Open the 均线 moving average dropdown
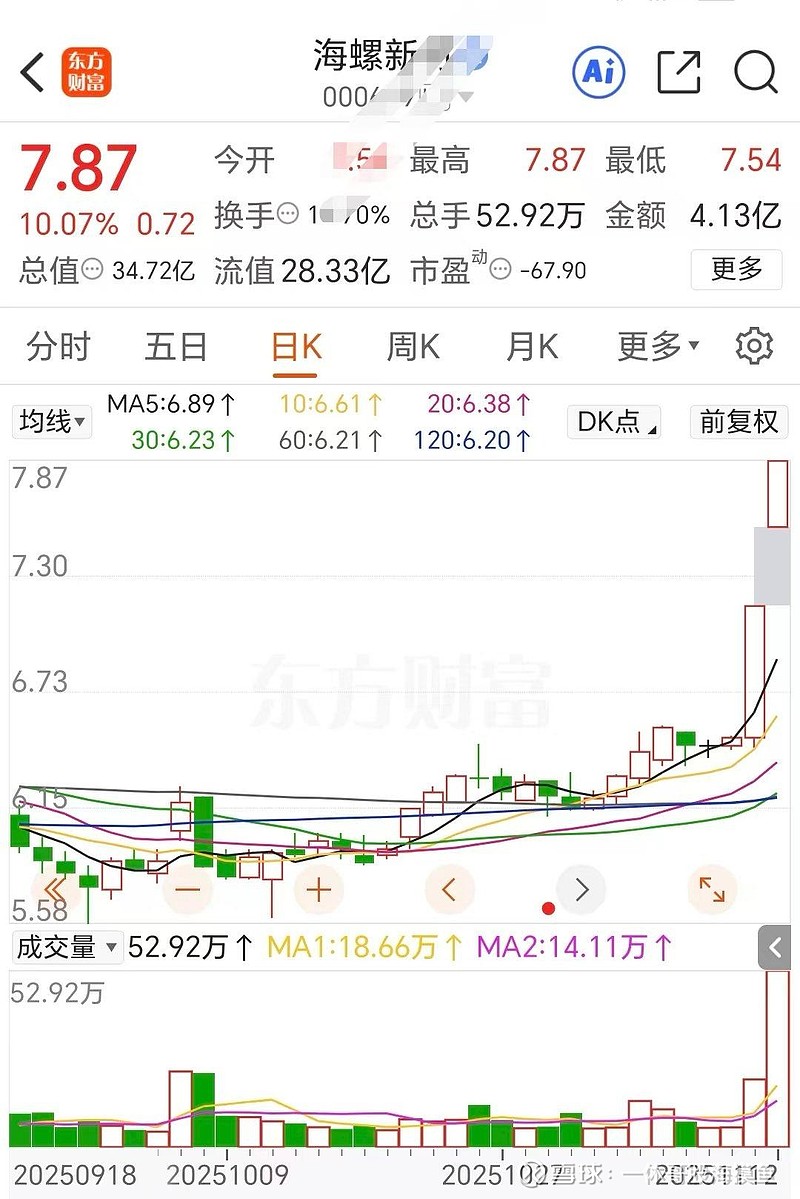The image size is (800, 1199). click(x=50, y=422)
